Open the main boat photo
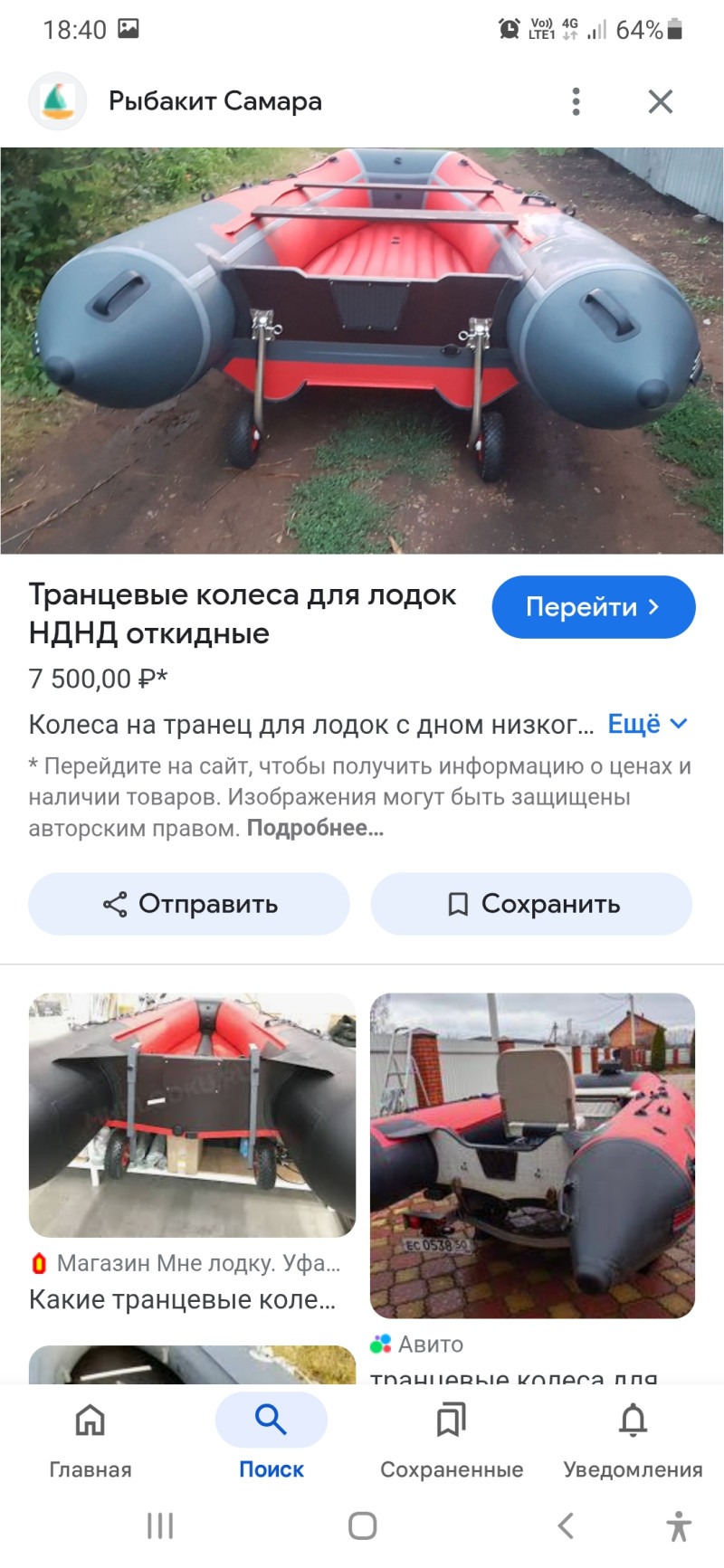The image size is (724, 1568). pos(362,350)
